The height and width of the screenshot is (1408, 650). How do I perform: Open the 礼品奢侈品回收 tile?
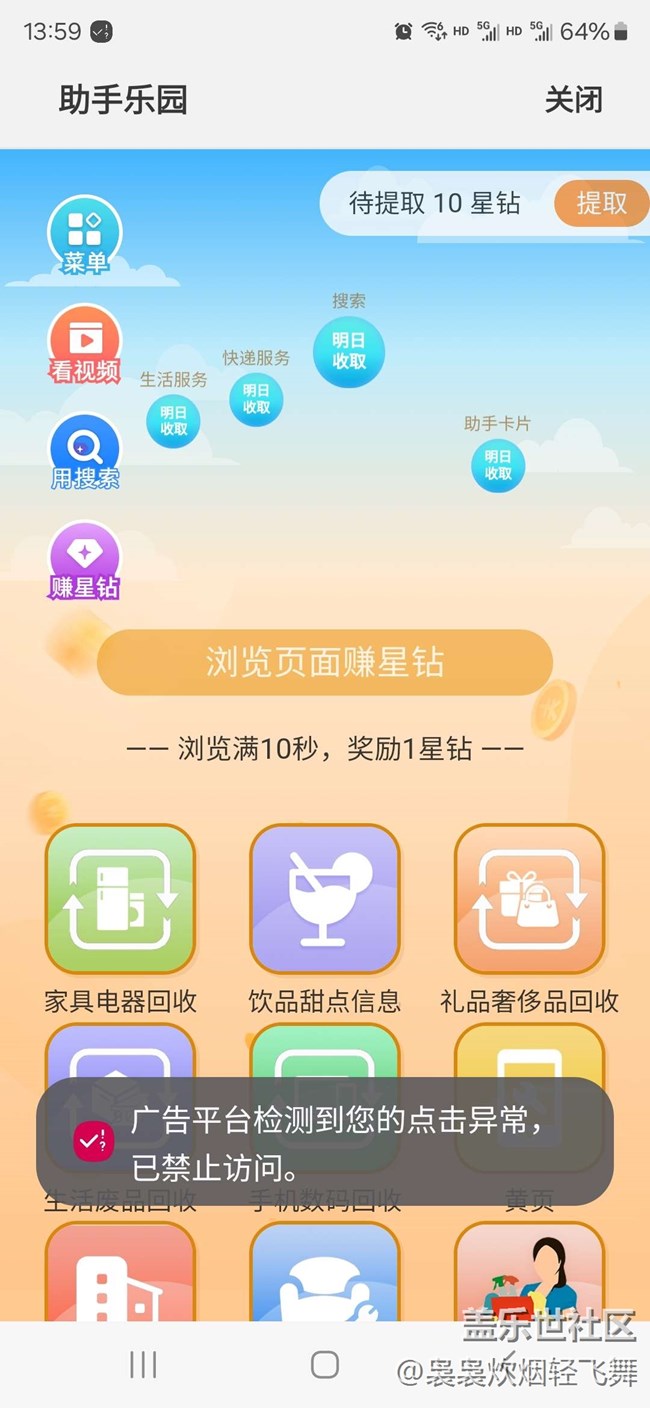[x=529, y=899]
